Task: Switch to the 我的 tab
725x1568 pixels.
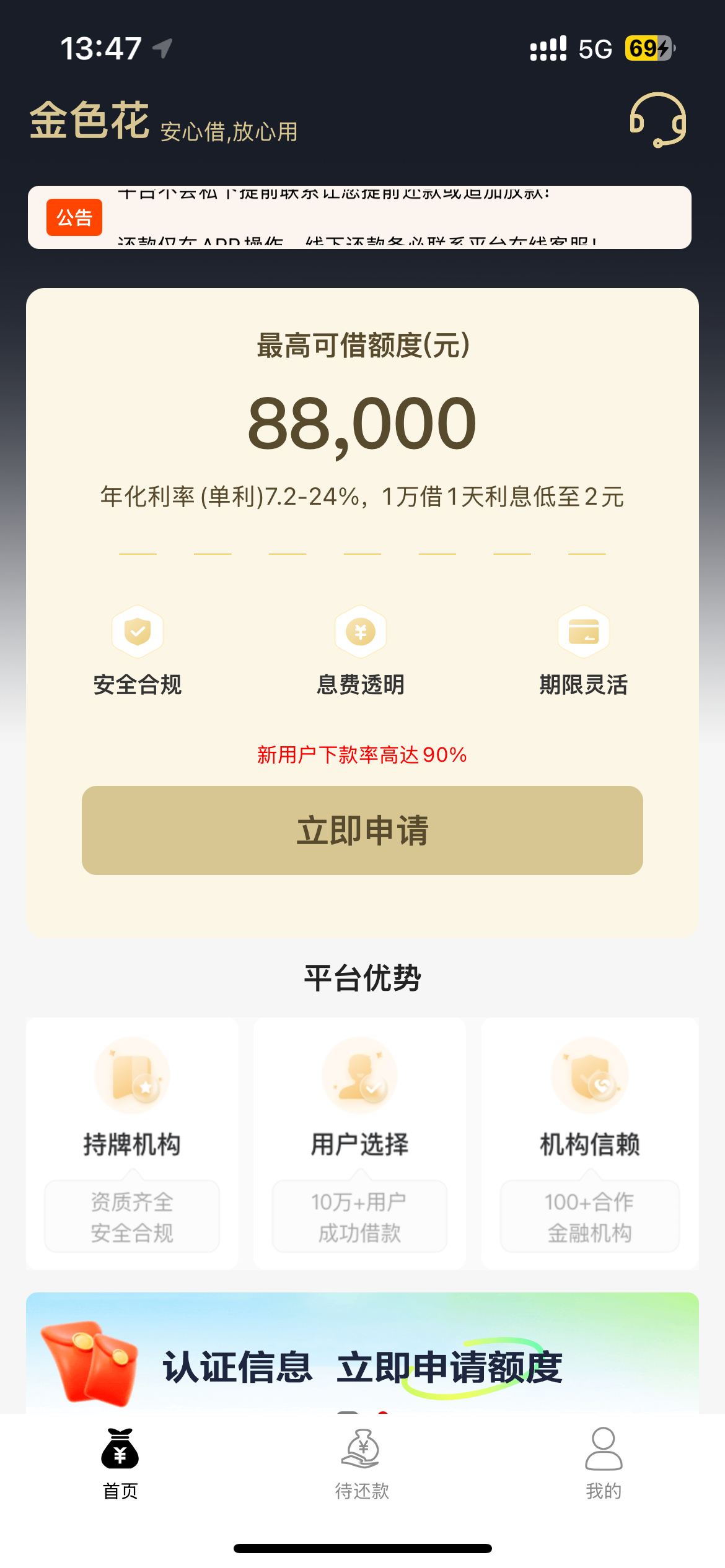Action: [604, 1464]
